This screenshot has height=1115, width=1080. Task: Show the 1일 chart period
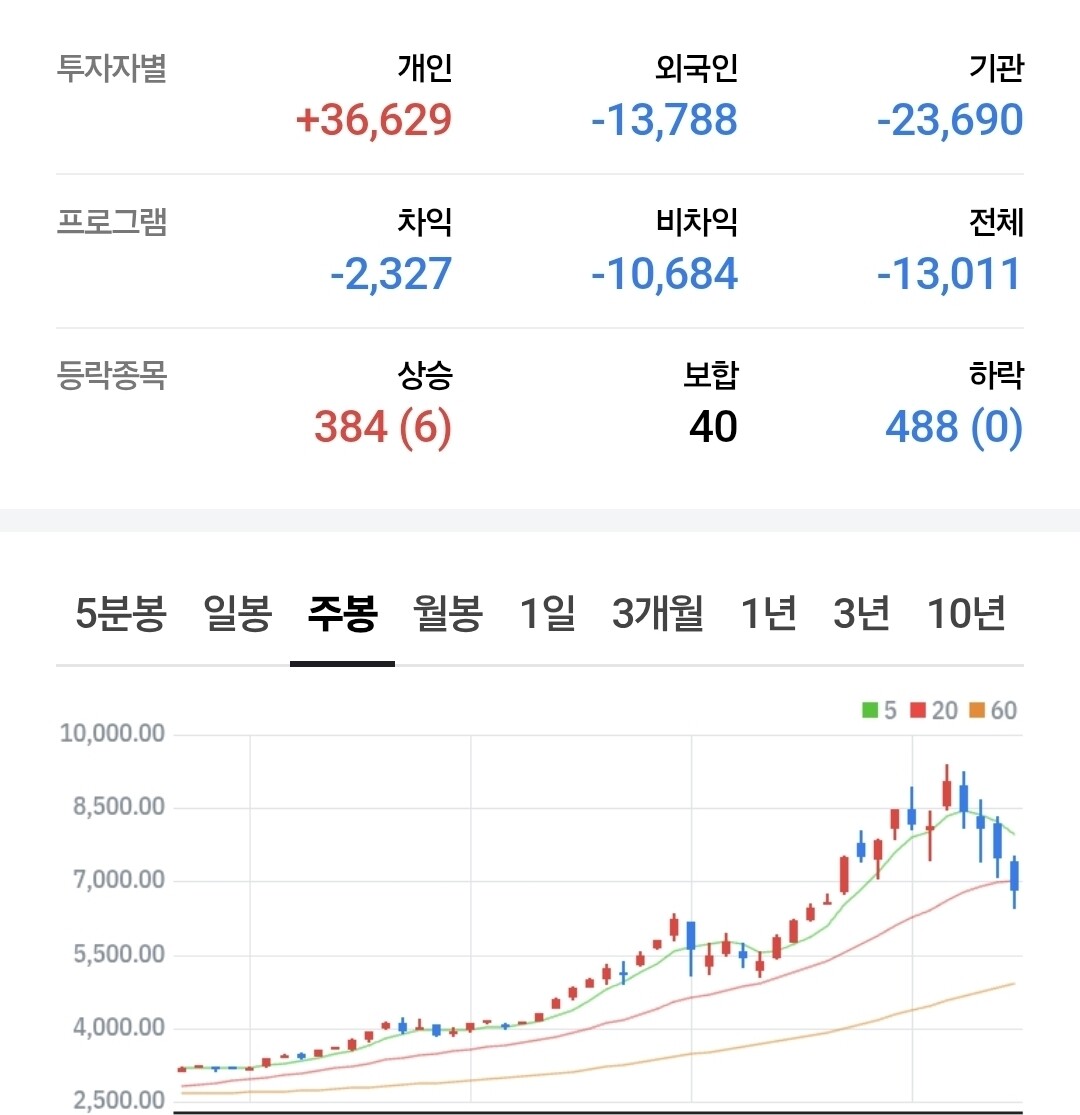[x=547, y=613]
